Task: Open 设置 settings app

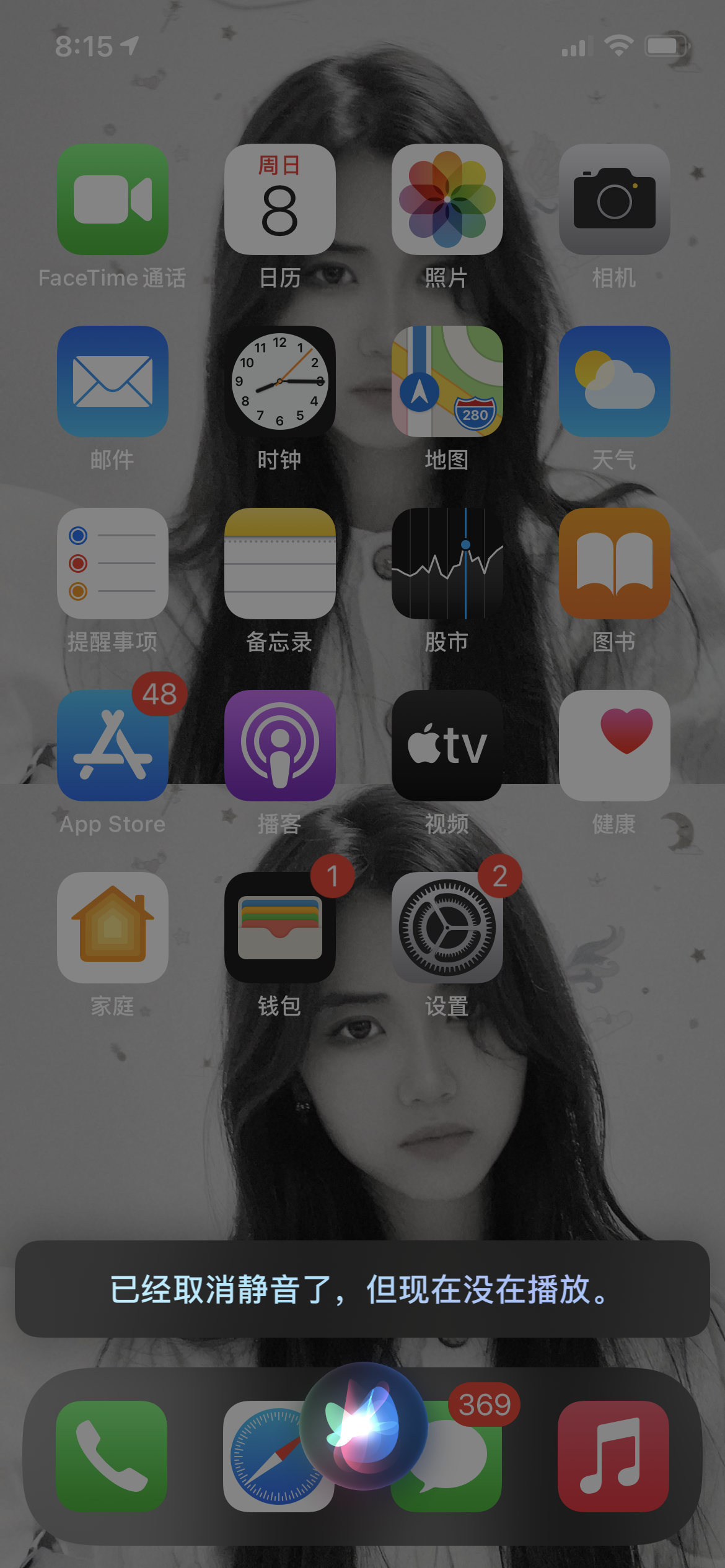Action: coord(447,928)
